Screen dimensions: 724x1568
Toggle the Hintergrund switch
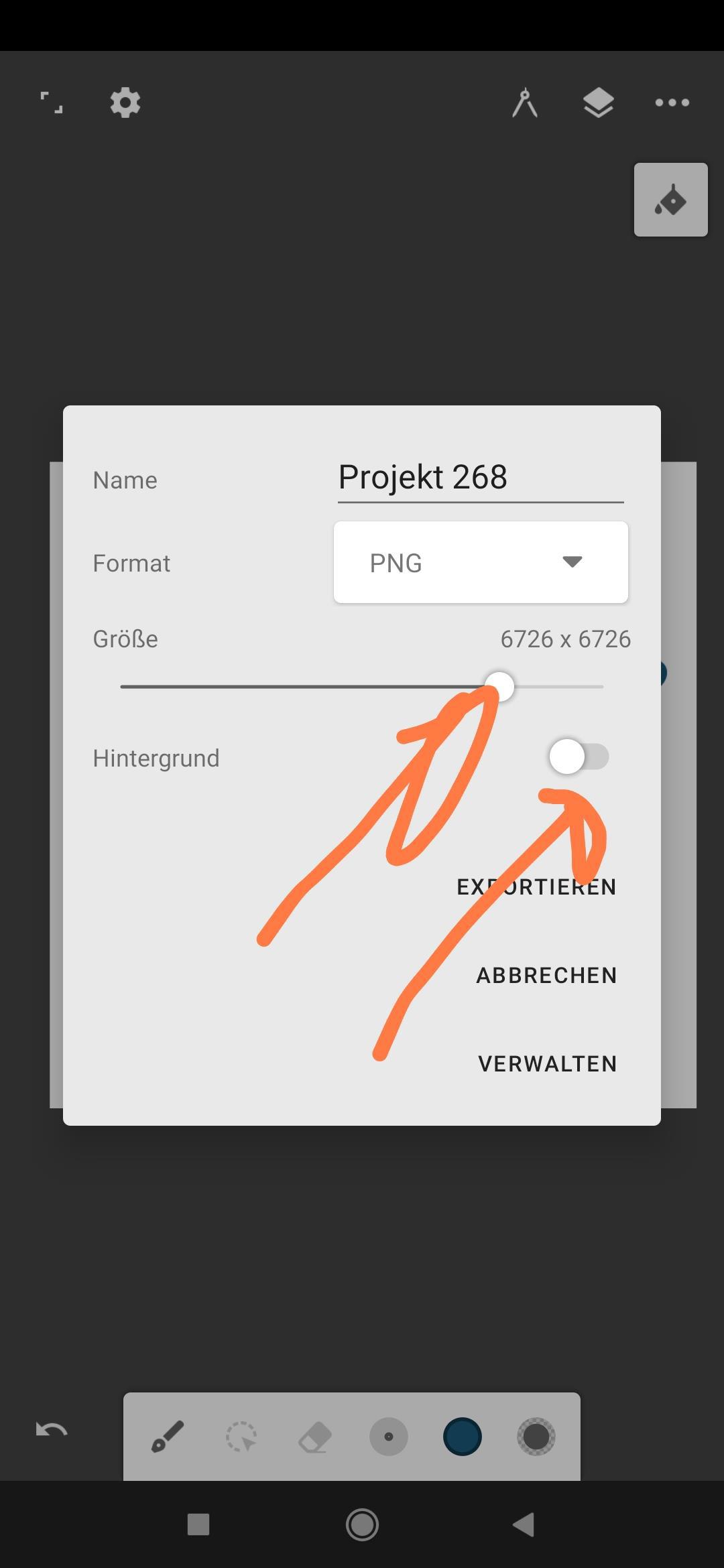pos(579,757)
